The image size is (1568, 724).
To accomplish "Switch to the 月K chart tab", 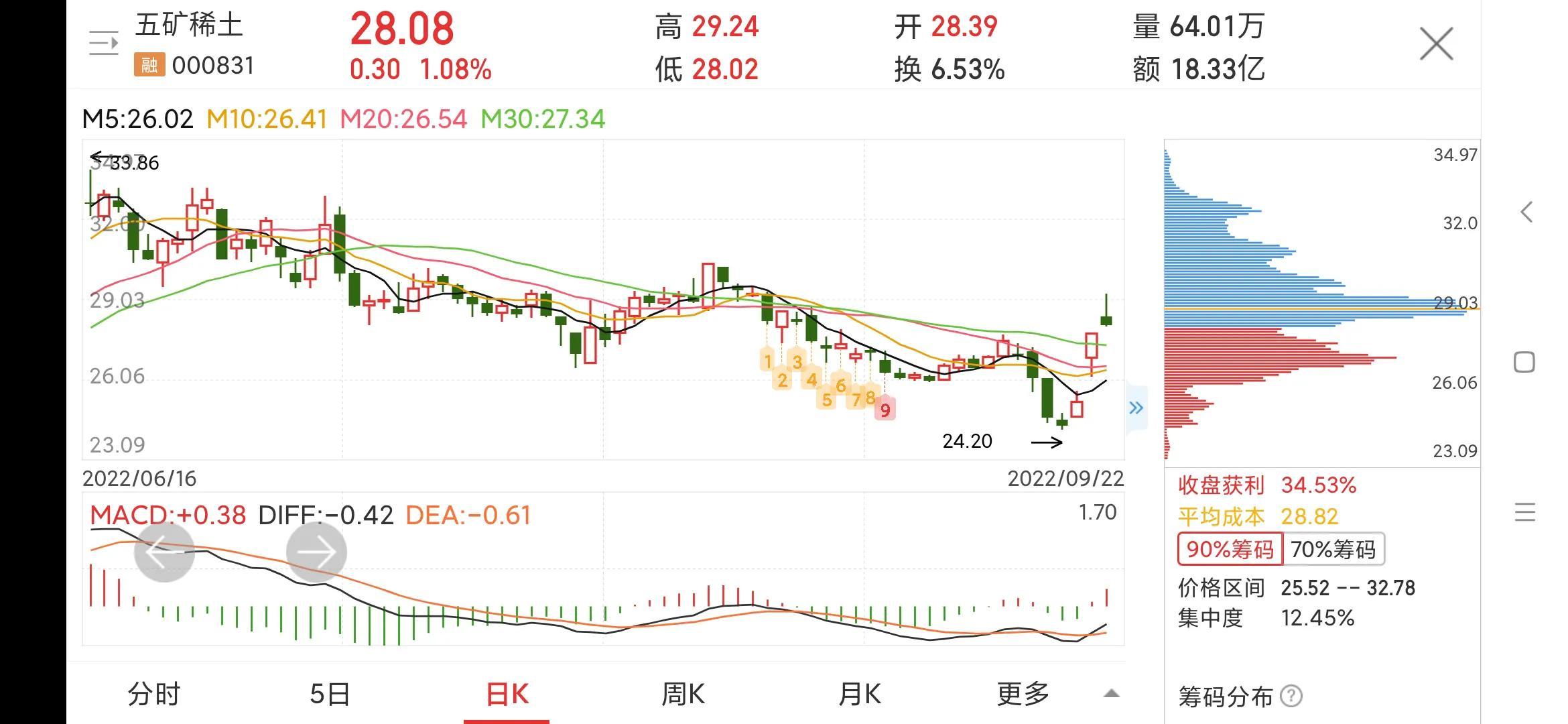I will coord(859,694).
